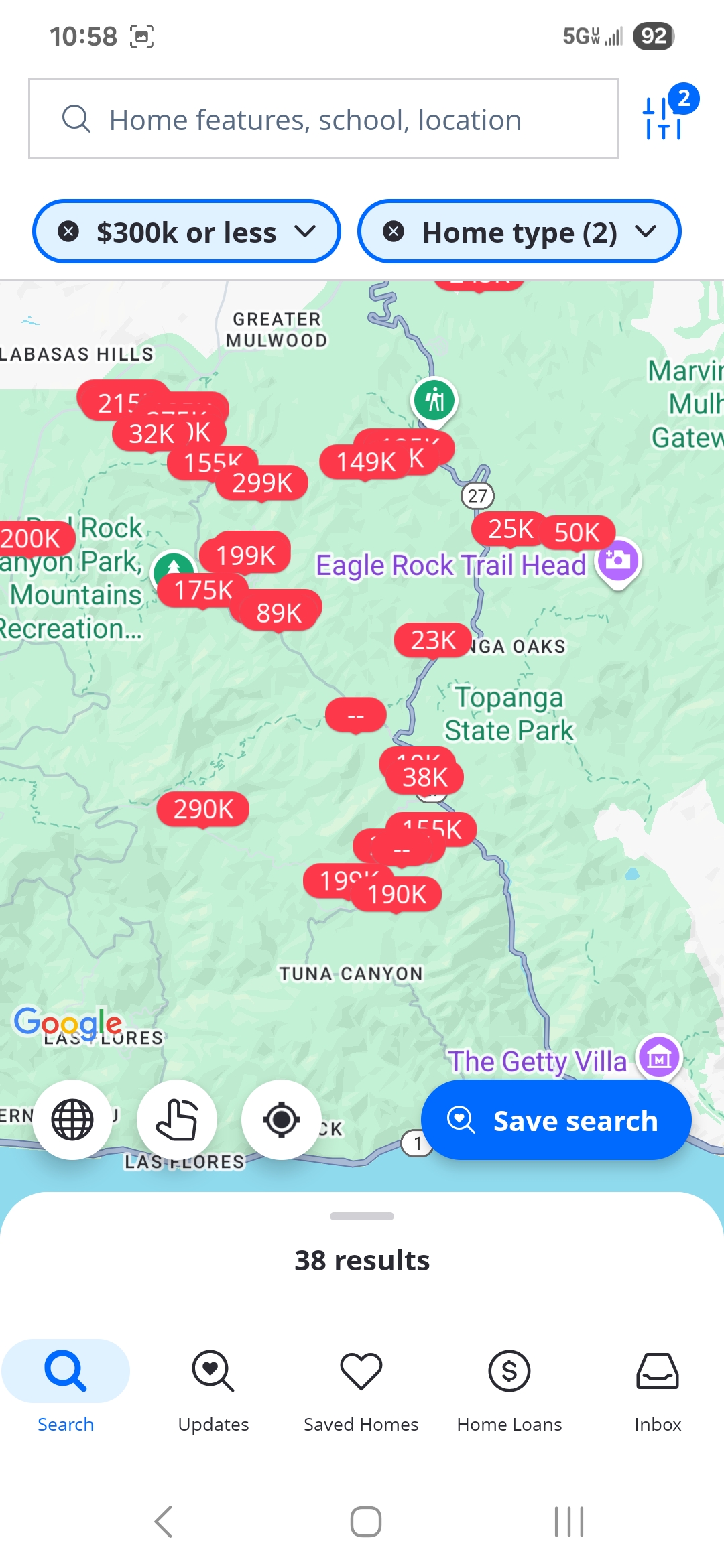The width and height of the screenshot is (724, 1568).
Task: Save this search
Action: click(x=556, y=1120)
